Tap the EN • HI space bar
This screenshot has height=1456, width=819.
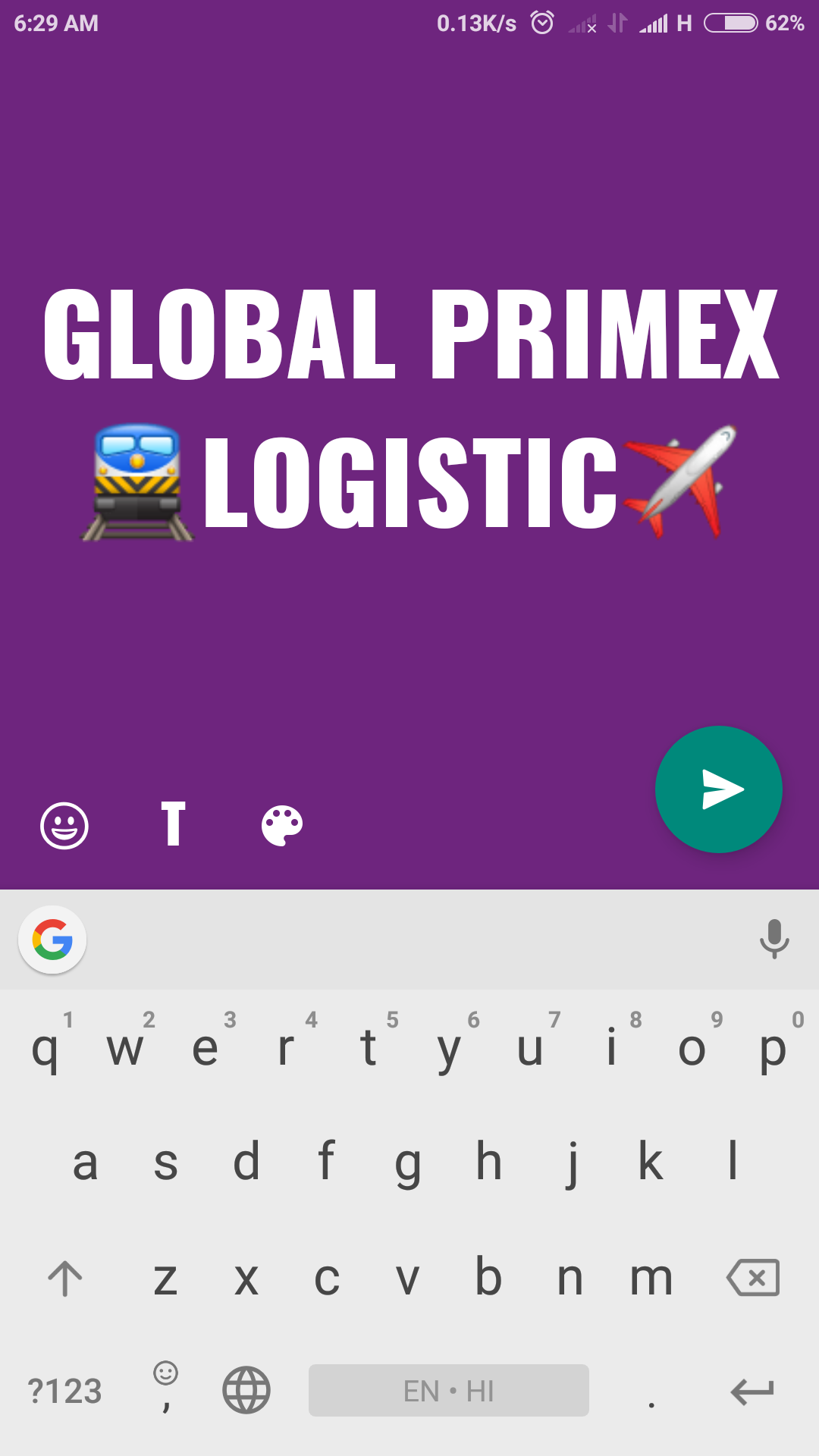[x=448, y=1390]
